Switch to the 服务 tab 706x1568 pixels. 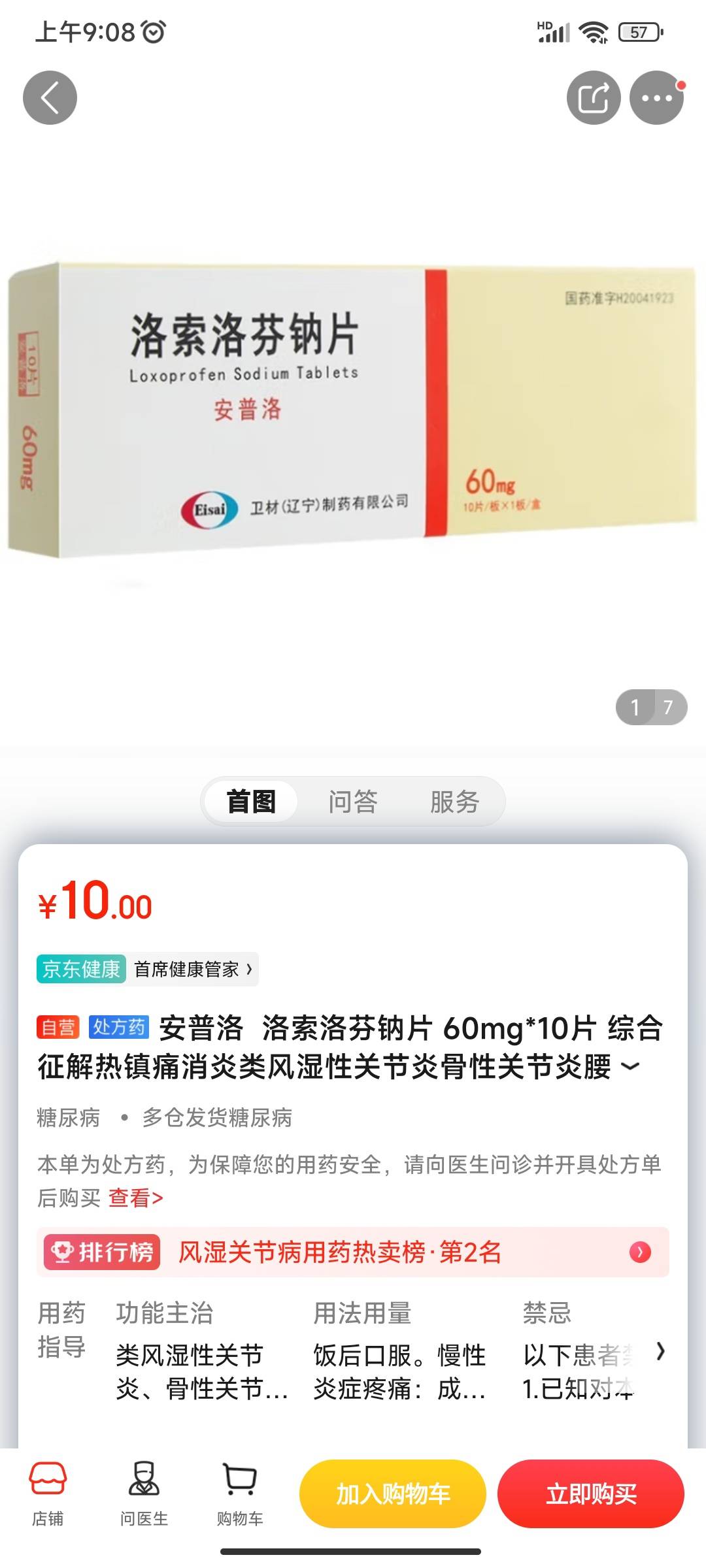coord(454,801)
